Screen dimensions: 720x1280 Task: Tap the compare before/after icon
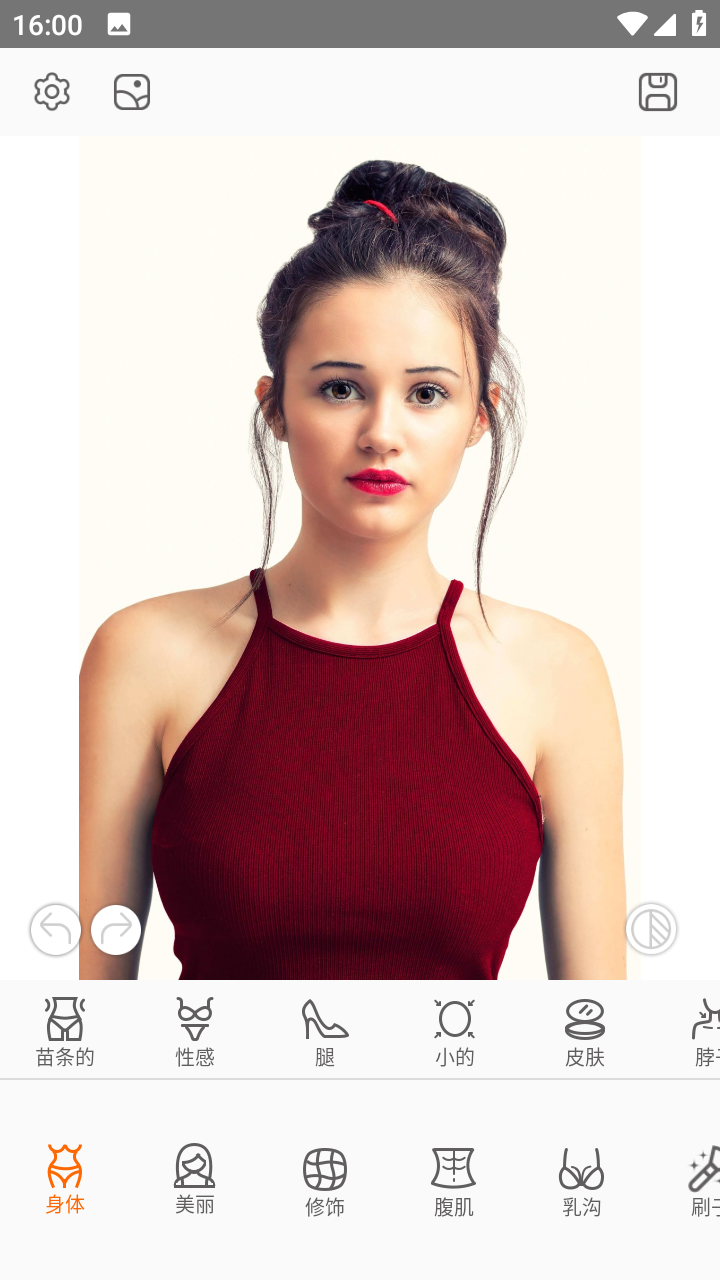[x=651, y=929]
